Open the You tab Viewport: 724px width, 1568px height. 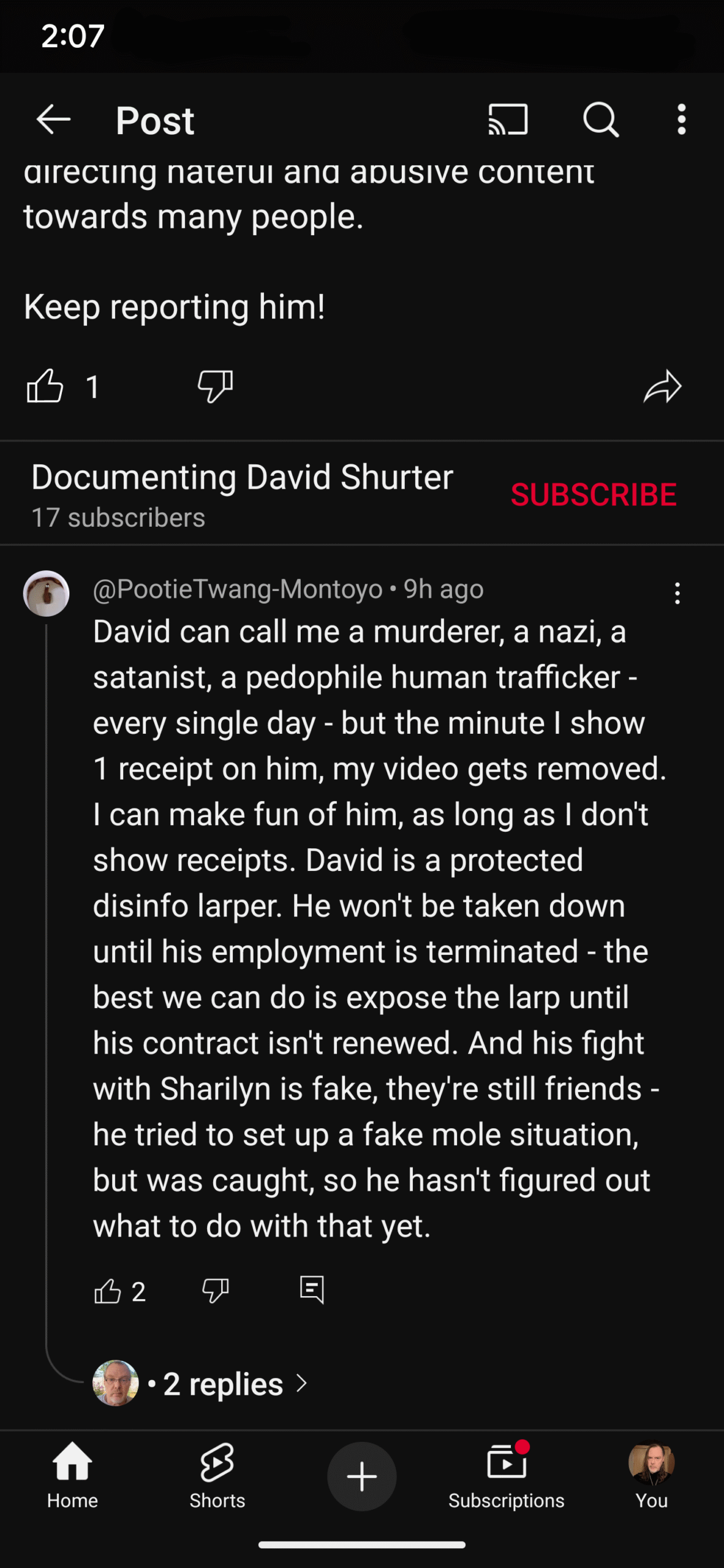(x=652, y=1476)
